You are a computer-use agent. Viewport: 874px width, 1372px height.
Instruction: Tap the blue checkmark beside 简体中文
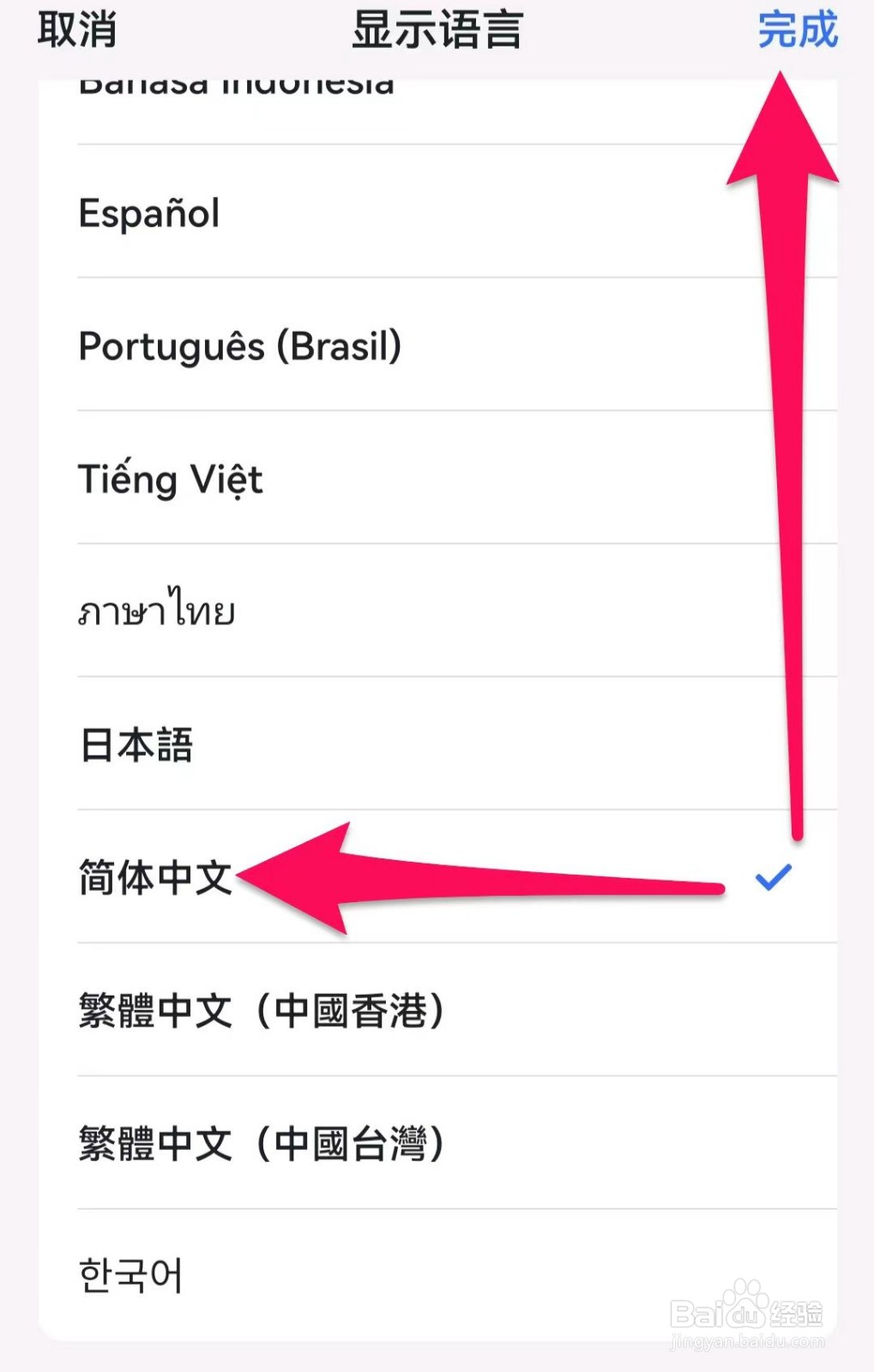pyautogui.click(x=773, y=876)
